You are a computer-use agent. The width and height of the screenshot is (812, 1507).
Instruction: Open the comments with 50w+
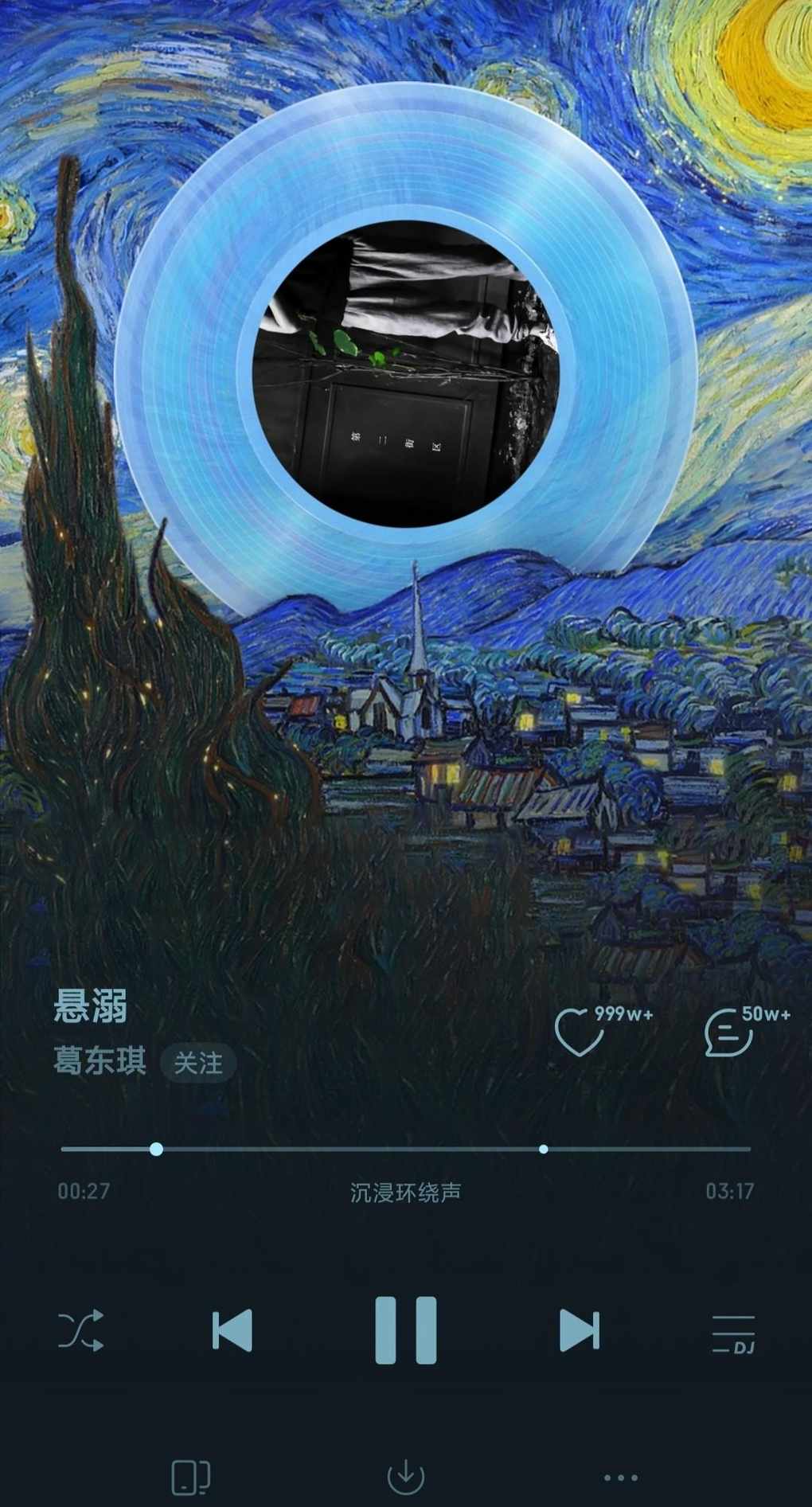pos(728,1033)
